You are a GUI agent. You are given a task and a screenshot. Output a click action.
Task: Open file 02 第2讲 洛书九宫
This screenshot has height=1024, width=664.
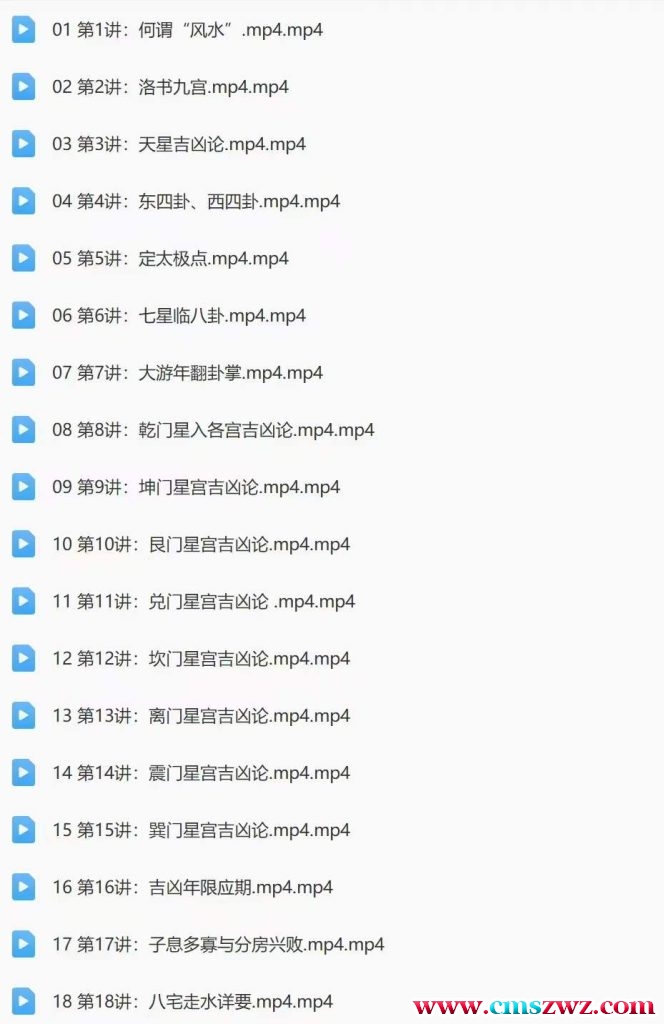pyautogui.click(x=170, y=87)
